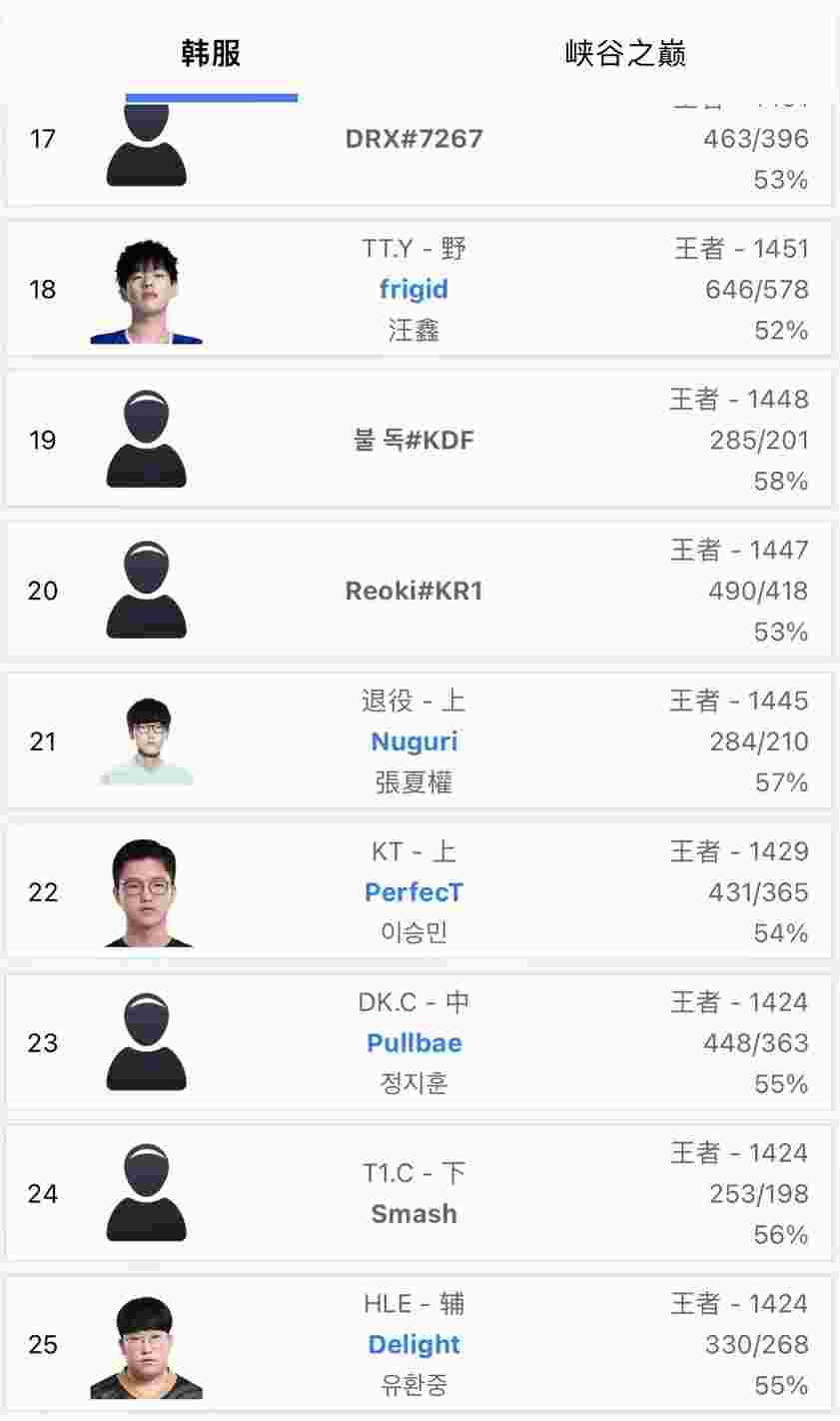
Task: Switch to the 峡谷之巅 tab
Action: point(625,53)
